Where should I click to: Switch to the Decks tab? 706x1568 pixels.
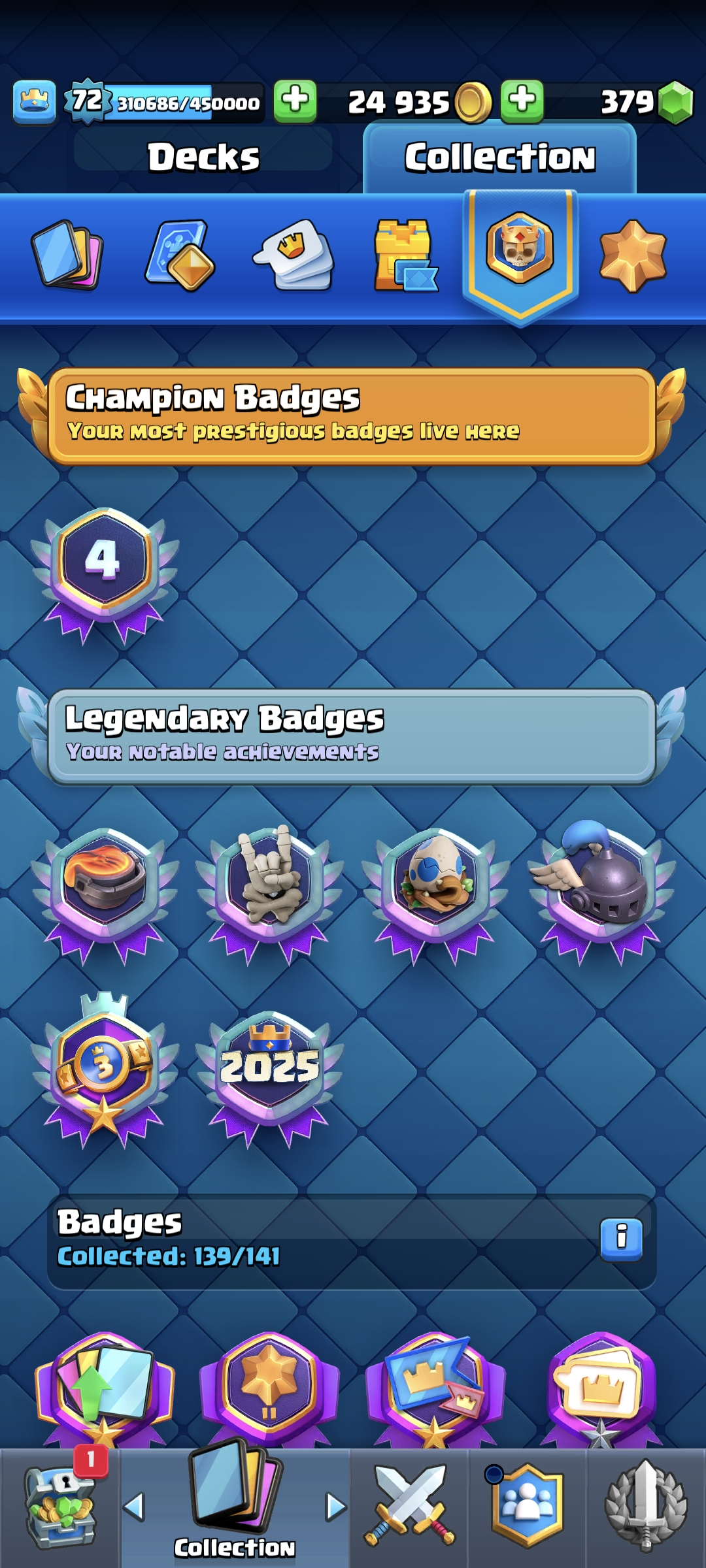(x=203, y=157)
